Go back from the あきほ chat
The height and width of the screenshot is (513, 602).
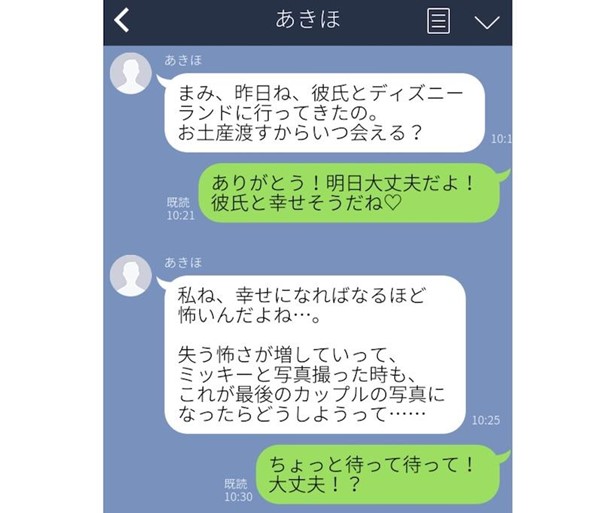(121, 20)
